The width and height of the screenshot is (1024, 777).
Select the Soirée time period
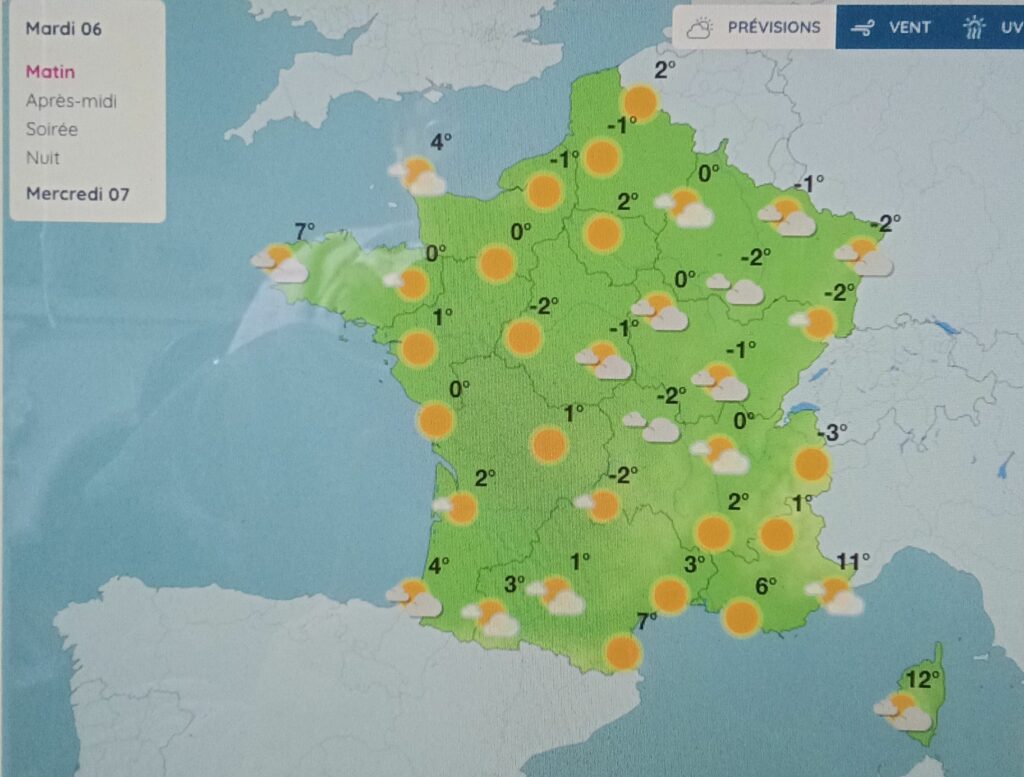click(52, 130)
